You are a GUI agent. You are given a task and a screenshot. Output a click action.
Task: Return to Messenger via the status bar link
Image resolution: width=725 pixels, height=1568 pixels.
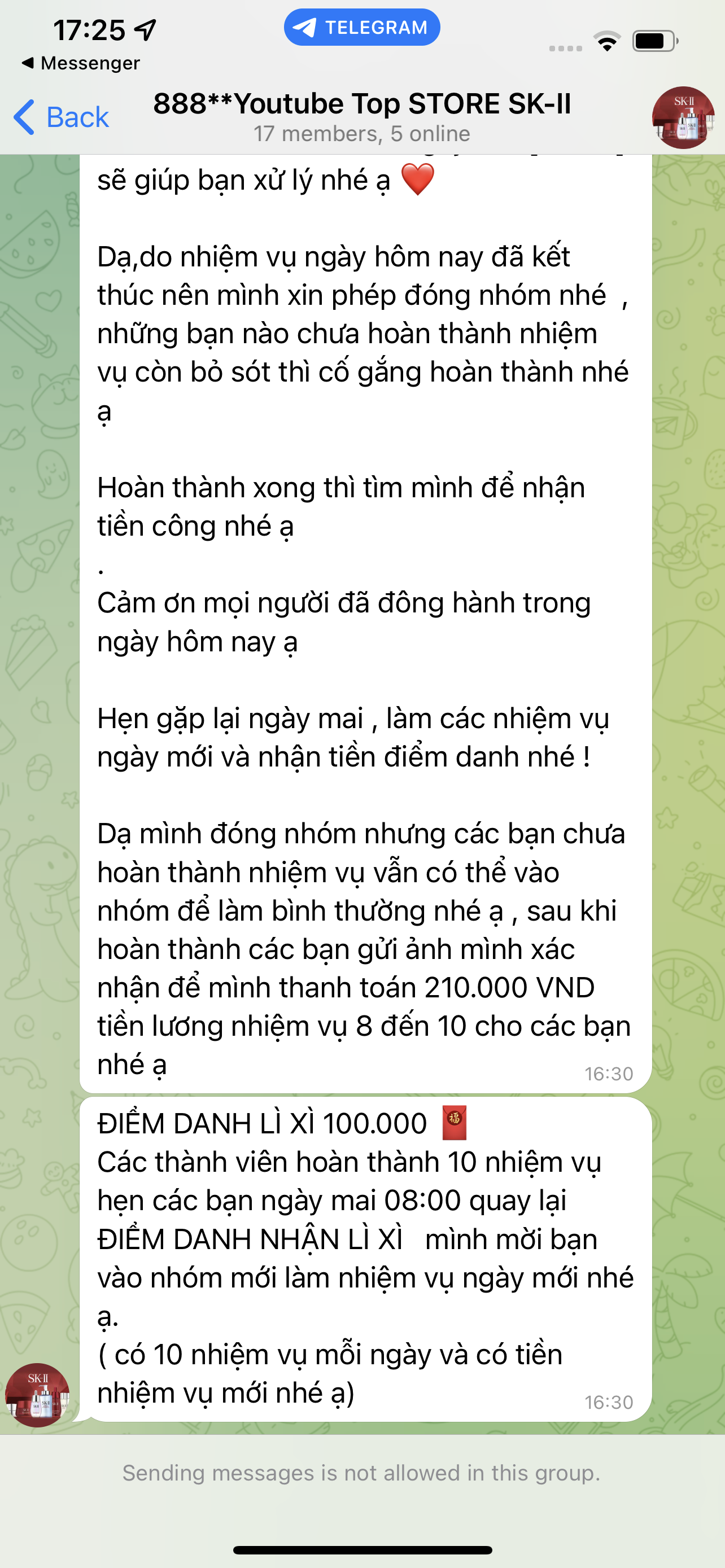tap(80, 63)
